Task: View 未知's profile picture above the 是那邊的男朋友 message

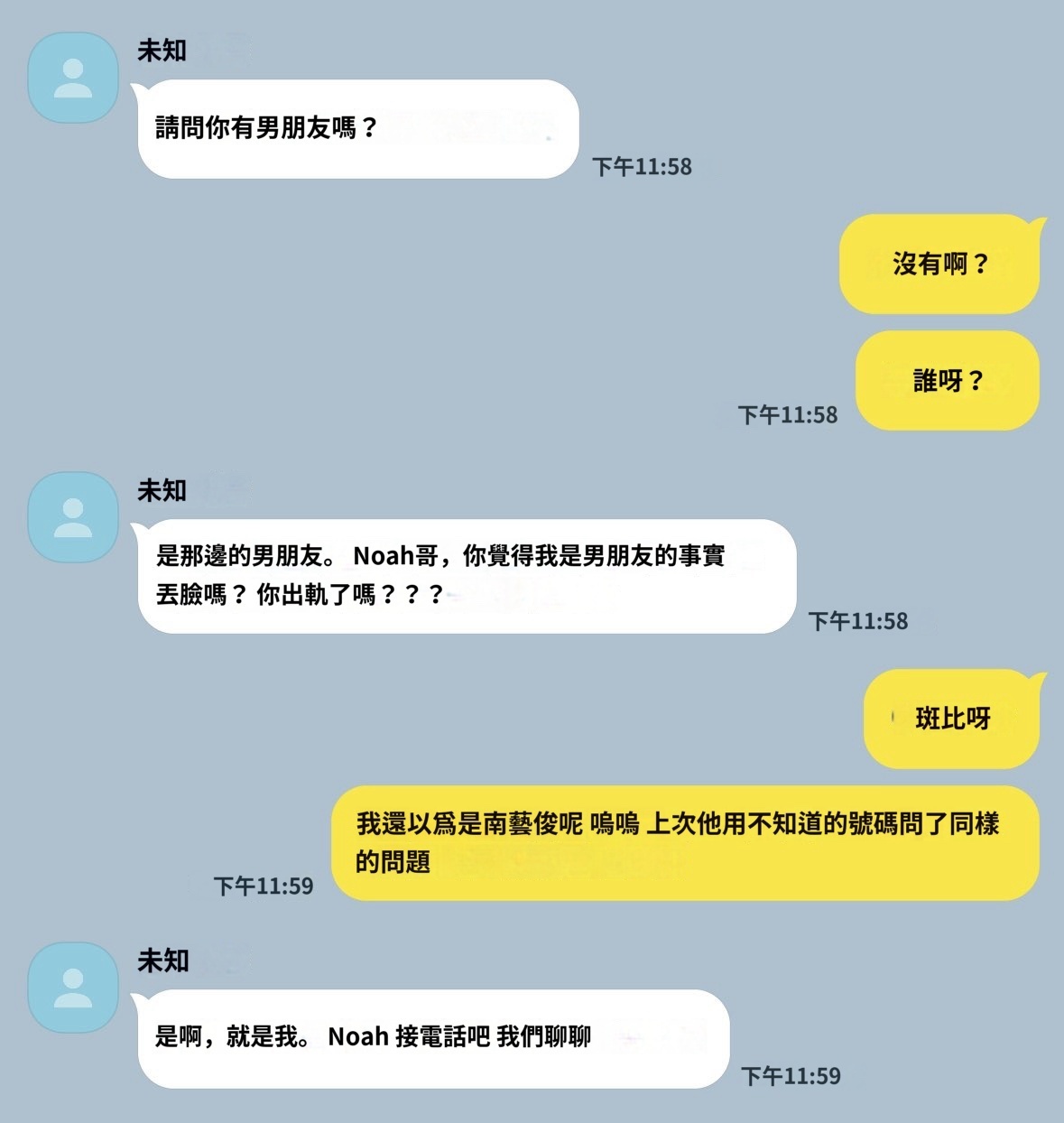Action: tap(73, 517)
